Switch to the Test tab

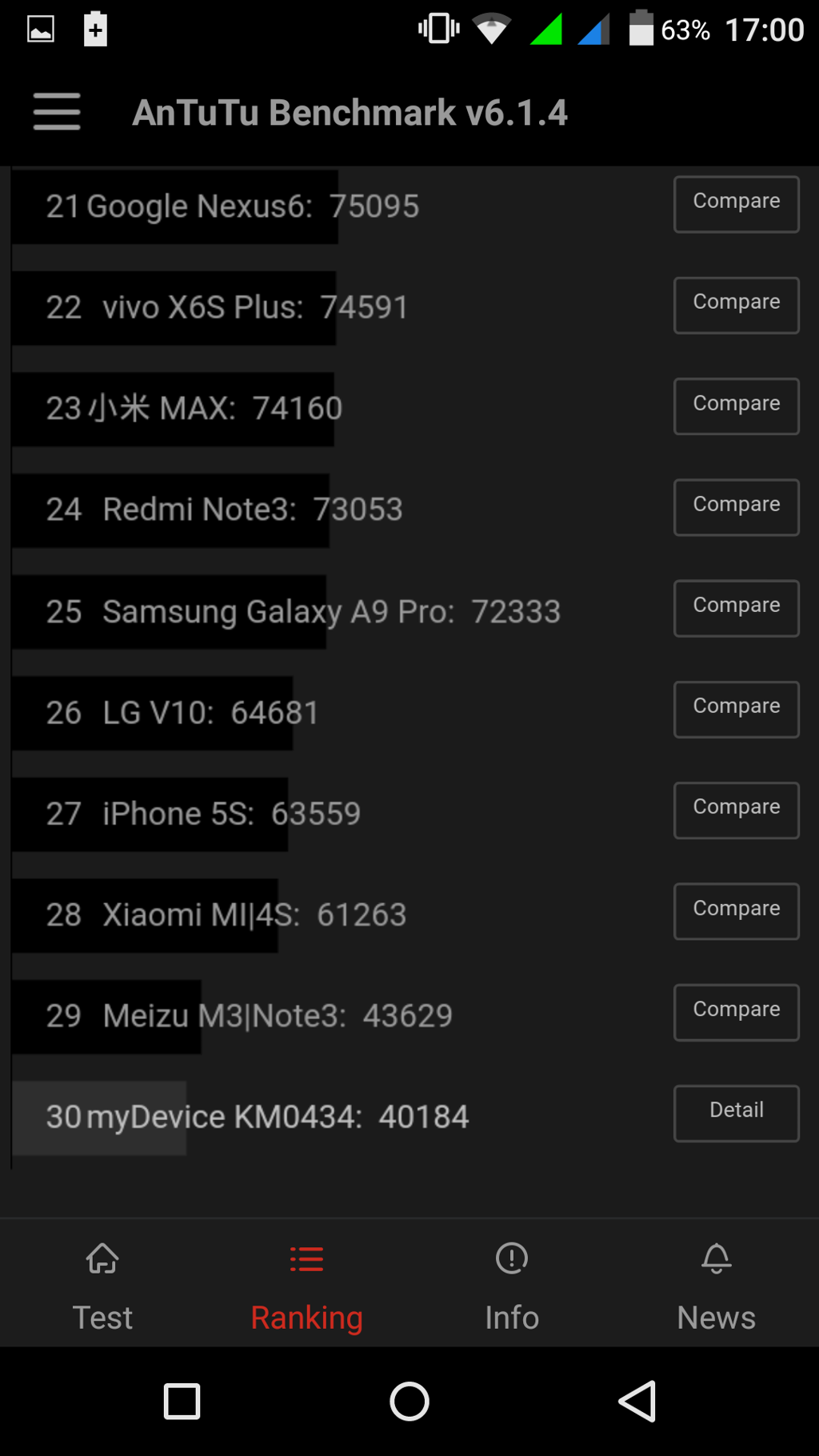[x=102, y=1286]
